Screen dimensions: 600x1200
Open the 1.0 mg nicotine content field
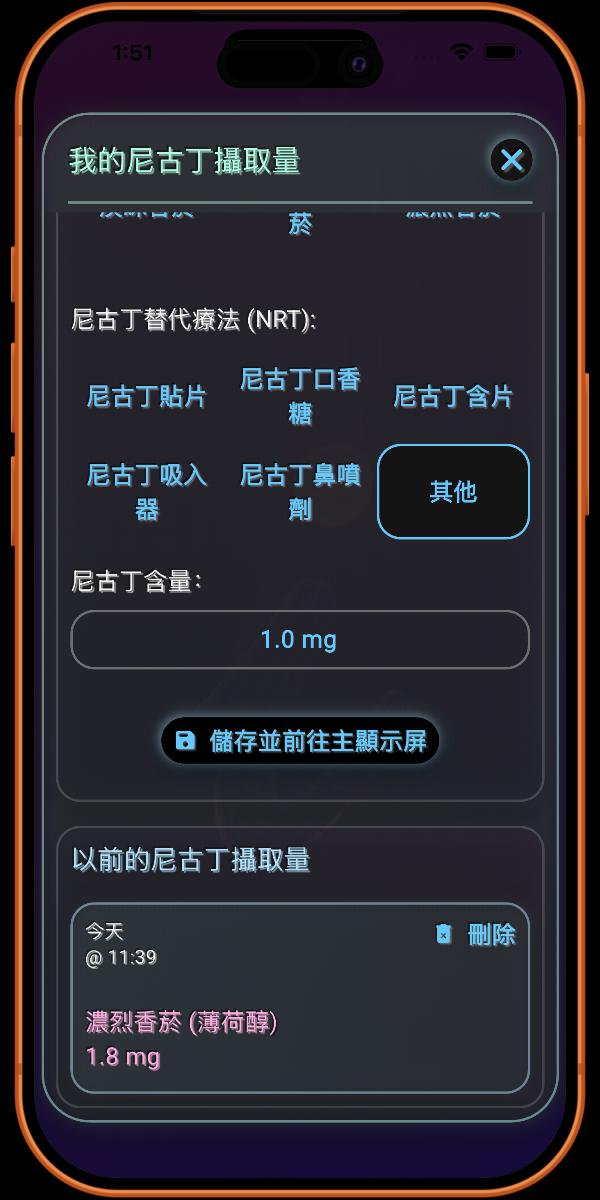300,639
